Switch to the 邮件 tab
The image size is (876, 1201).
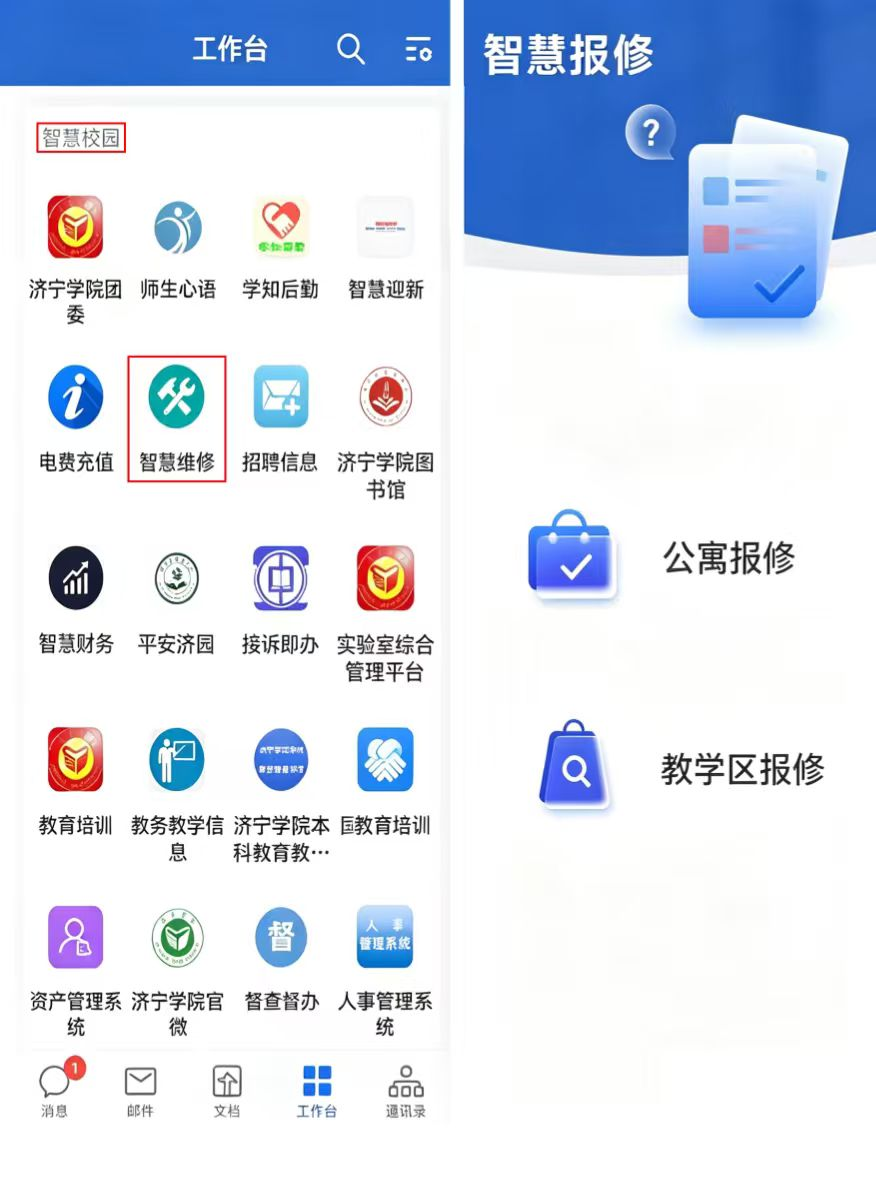point(140,1090)
